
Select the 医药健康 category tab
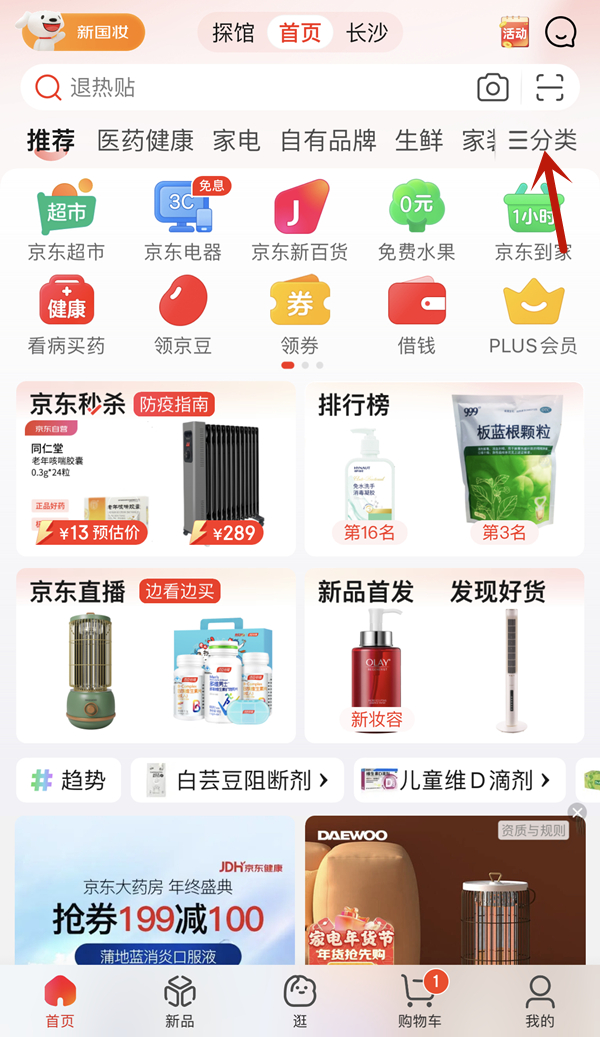pos(145,141)
